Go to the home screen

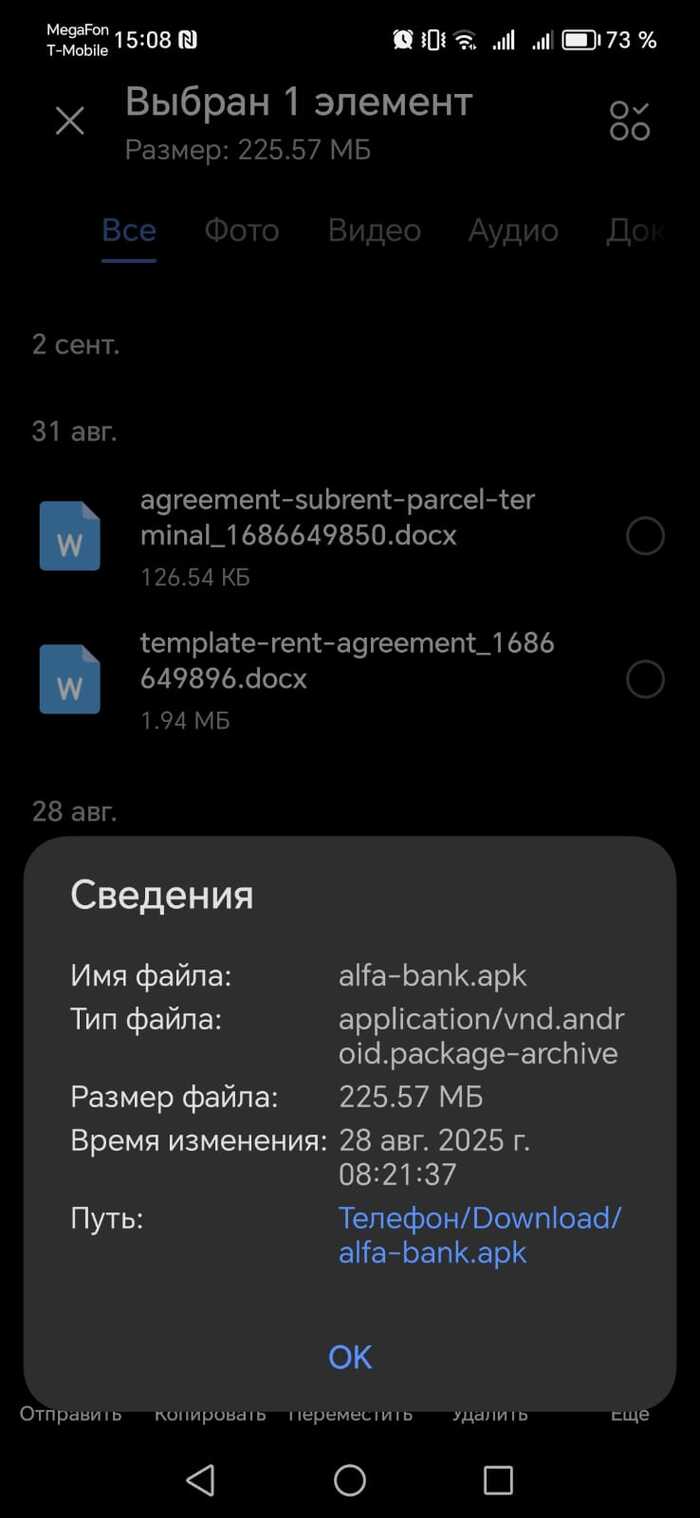(x=350, y=1480)
